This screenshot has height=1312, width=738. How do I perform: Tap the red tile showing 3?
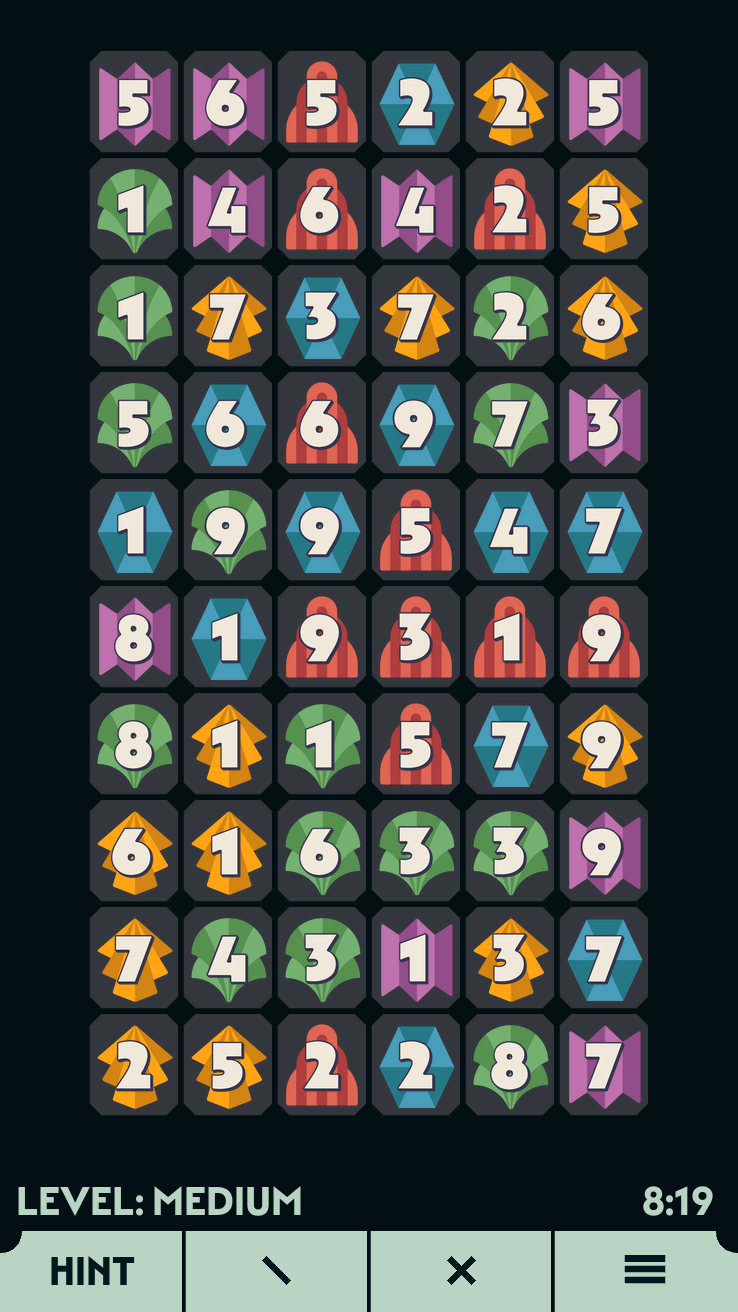click(x=415, y=637)
